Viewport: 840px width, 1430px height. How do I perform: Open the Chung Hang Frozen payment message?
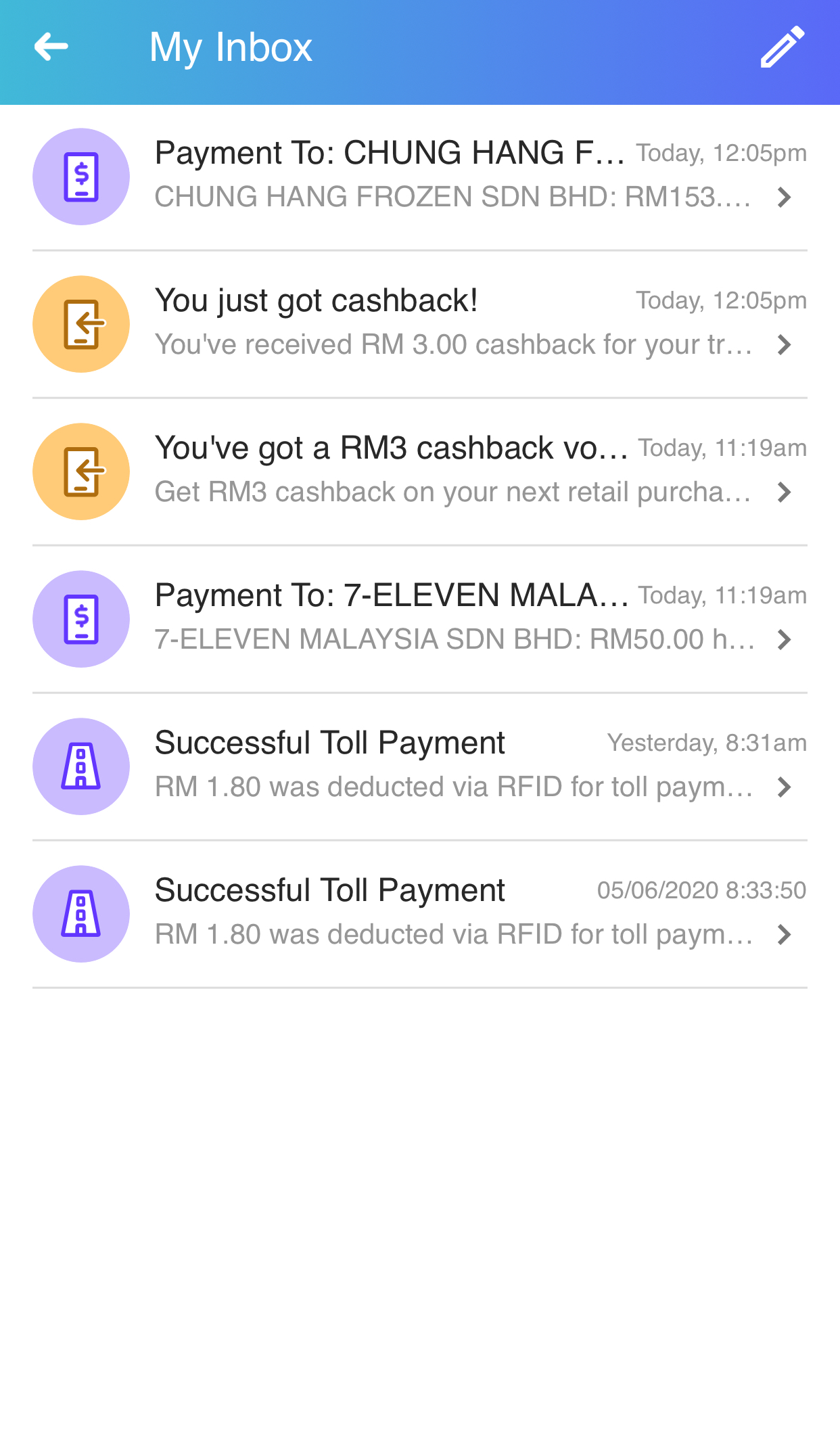[420, 177]
